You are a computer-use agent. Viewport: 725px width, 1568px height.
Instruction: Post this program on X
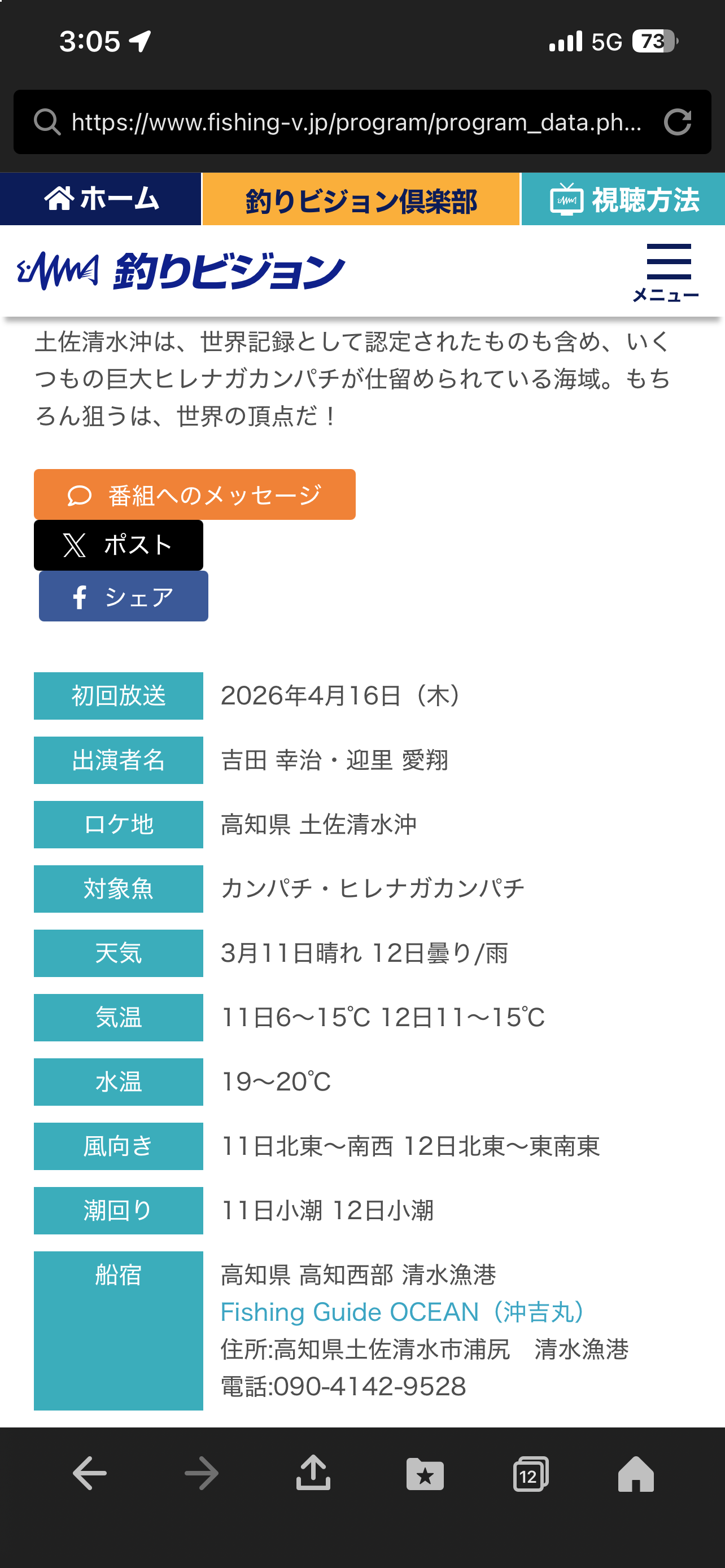(119, 545)
